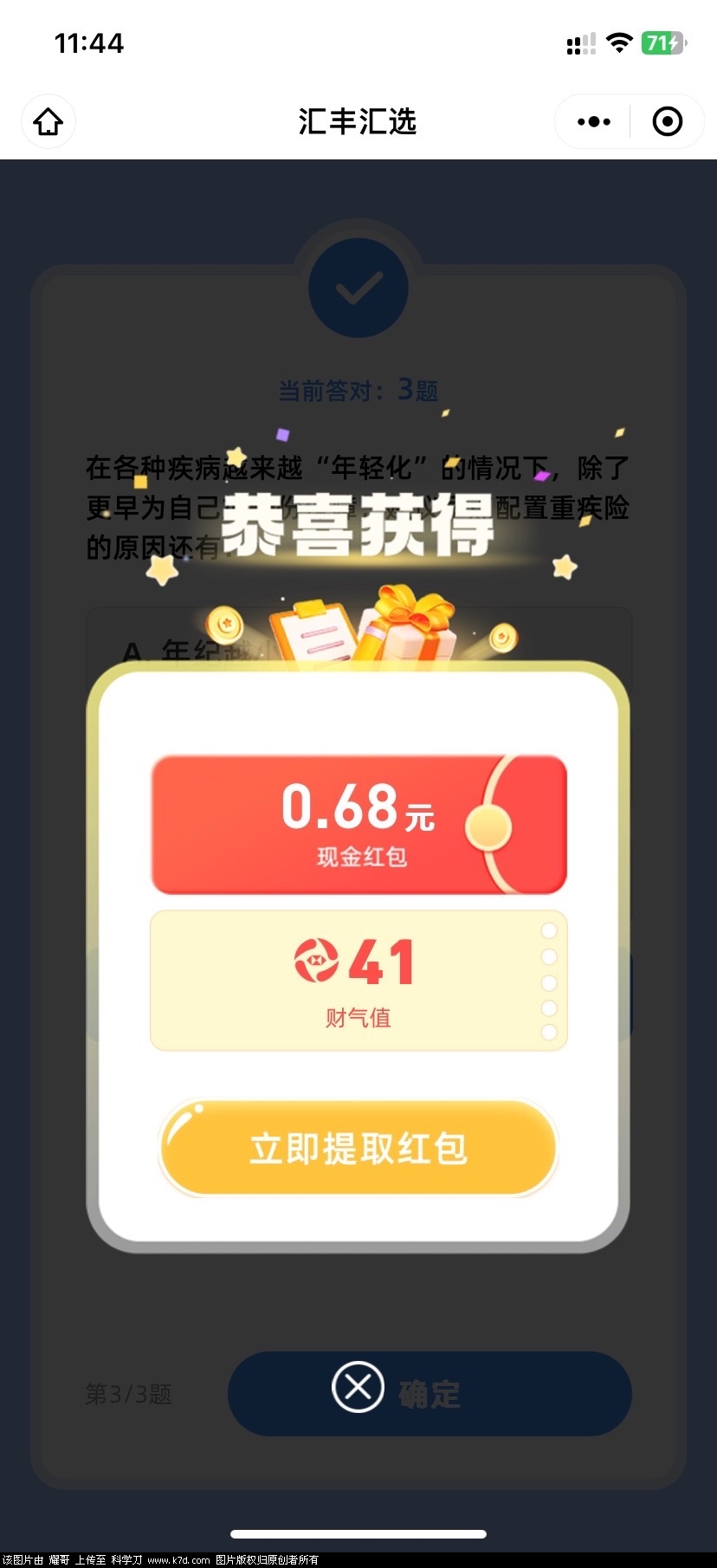
Task: Open the three-dot more options menu
Action: (593, 121)
